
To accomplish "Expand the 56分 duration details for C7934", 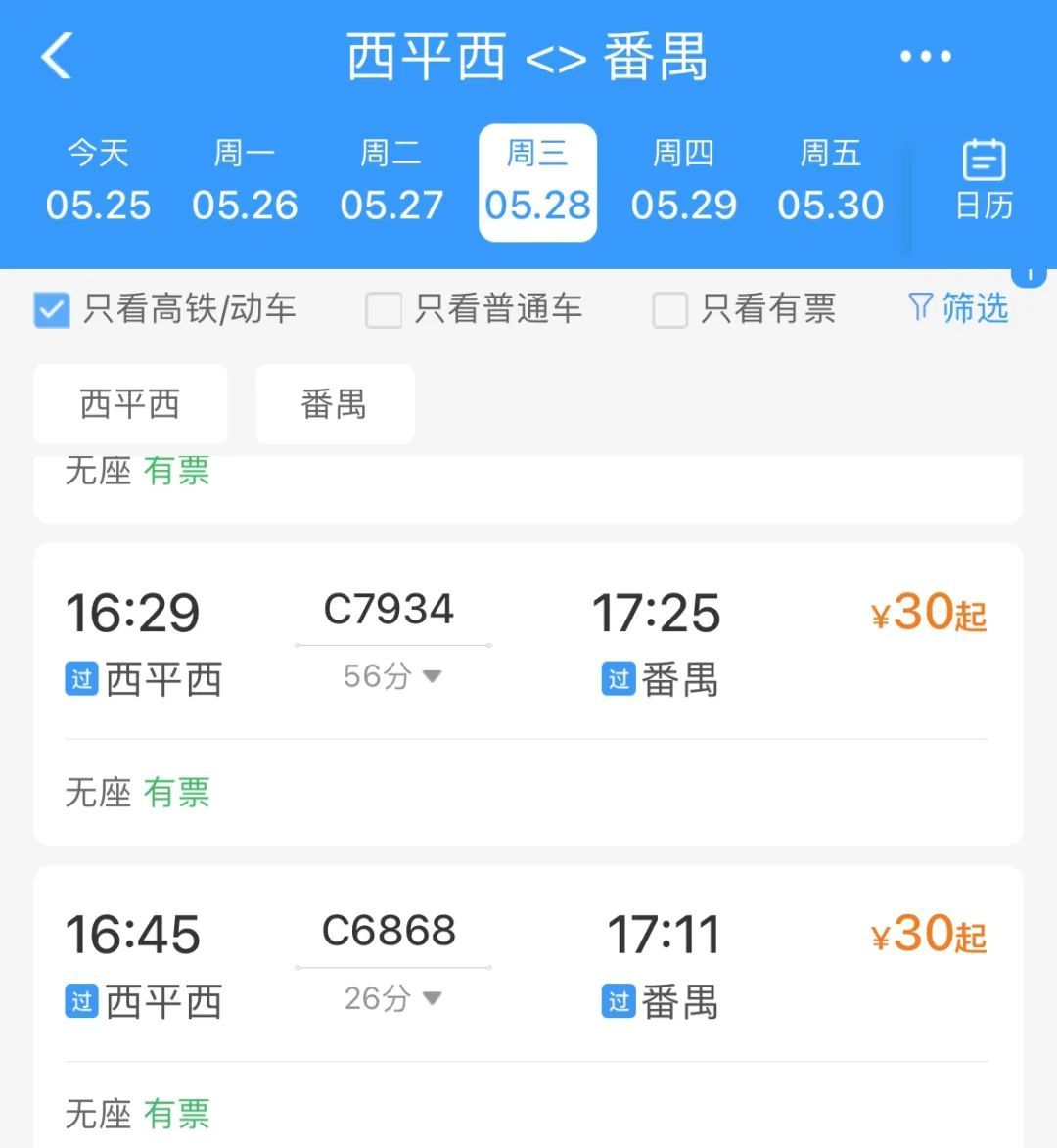I will click(391, 675).
